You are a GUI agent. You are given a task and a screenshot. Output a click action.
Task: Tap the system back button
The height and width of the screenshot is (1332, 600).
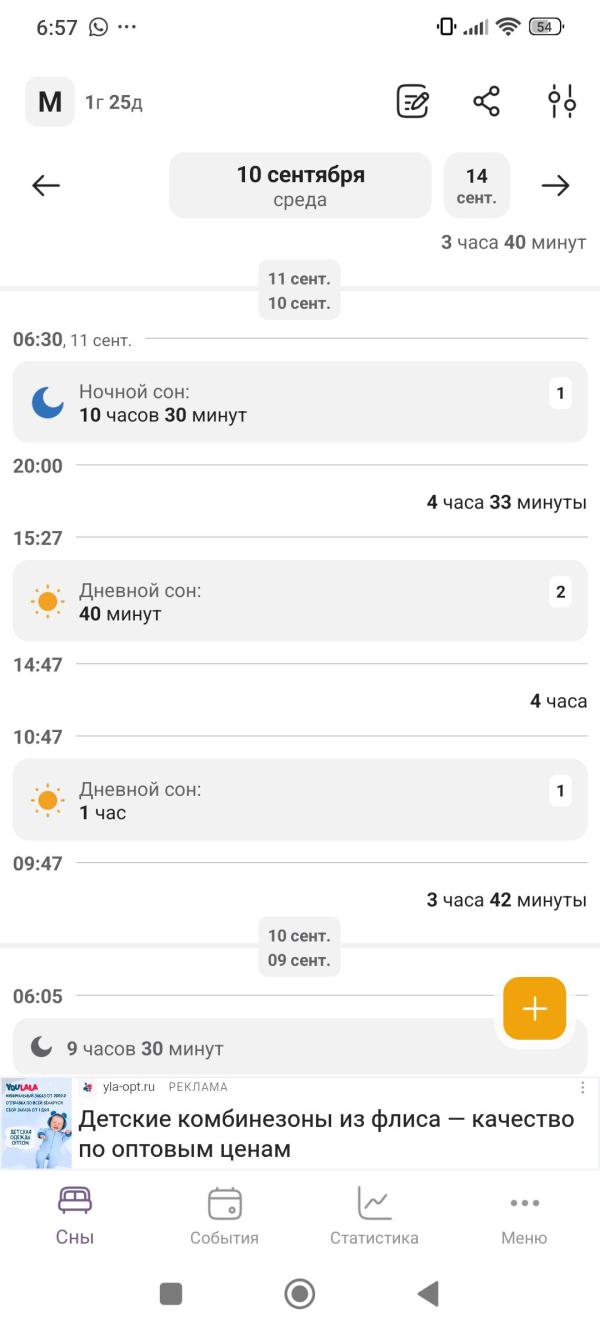428,1294
